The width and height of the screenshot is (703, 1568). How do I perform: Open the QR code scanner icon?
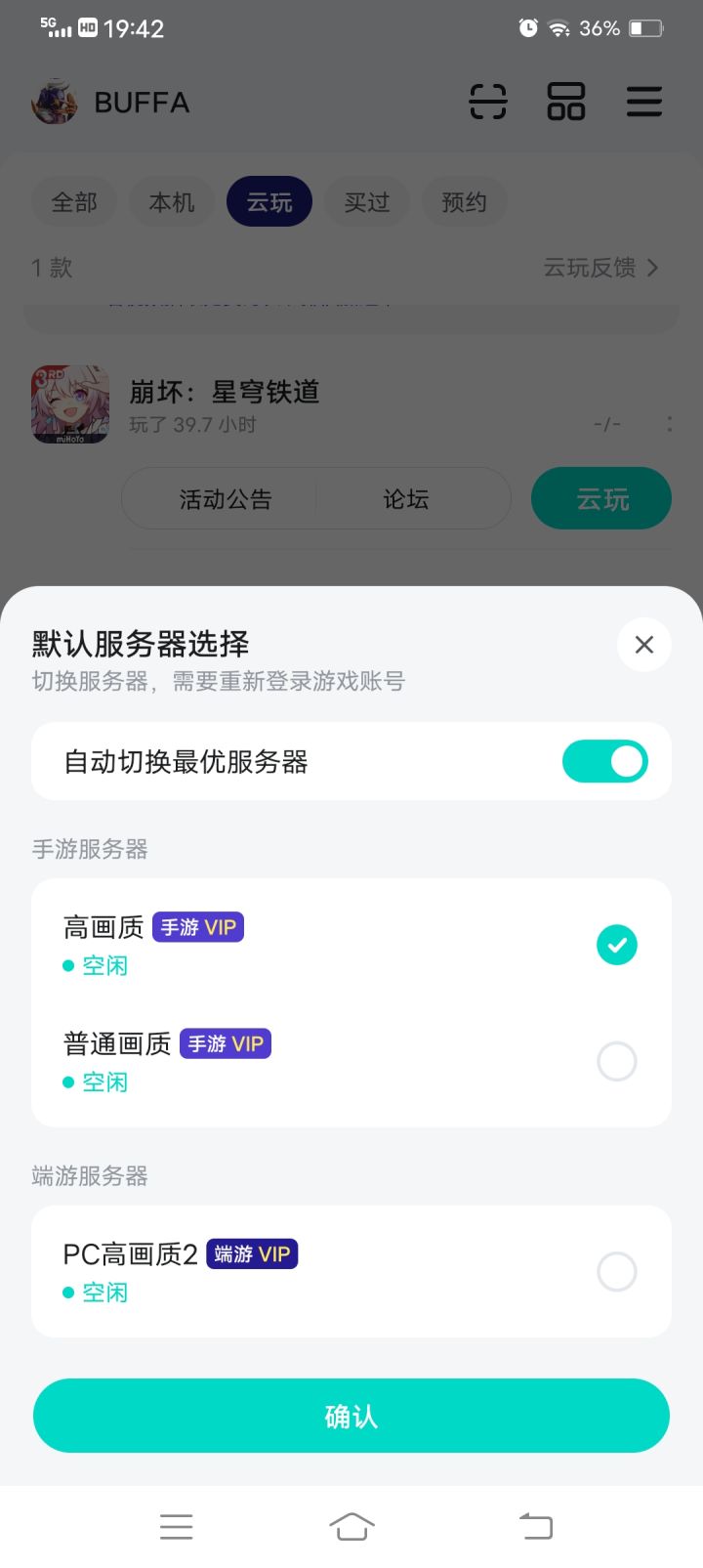tap(488, 102)
